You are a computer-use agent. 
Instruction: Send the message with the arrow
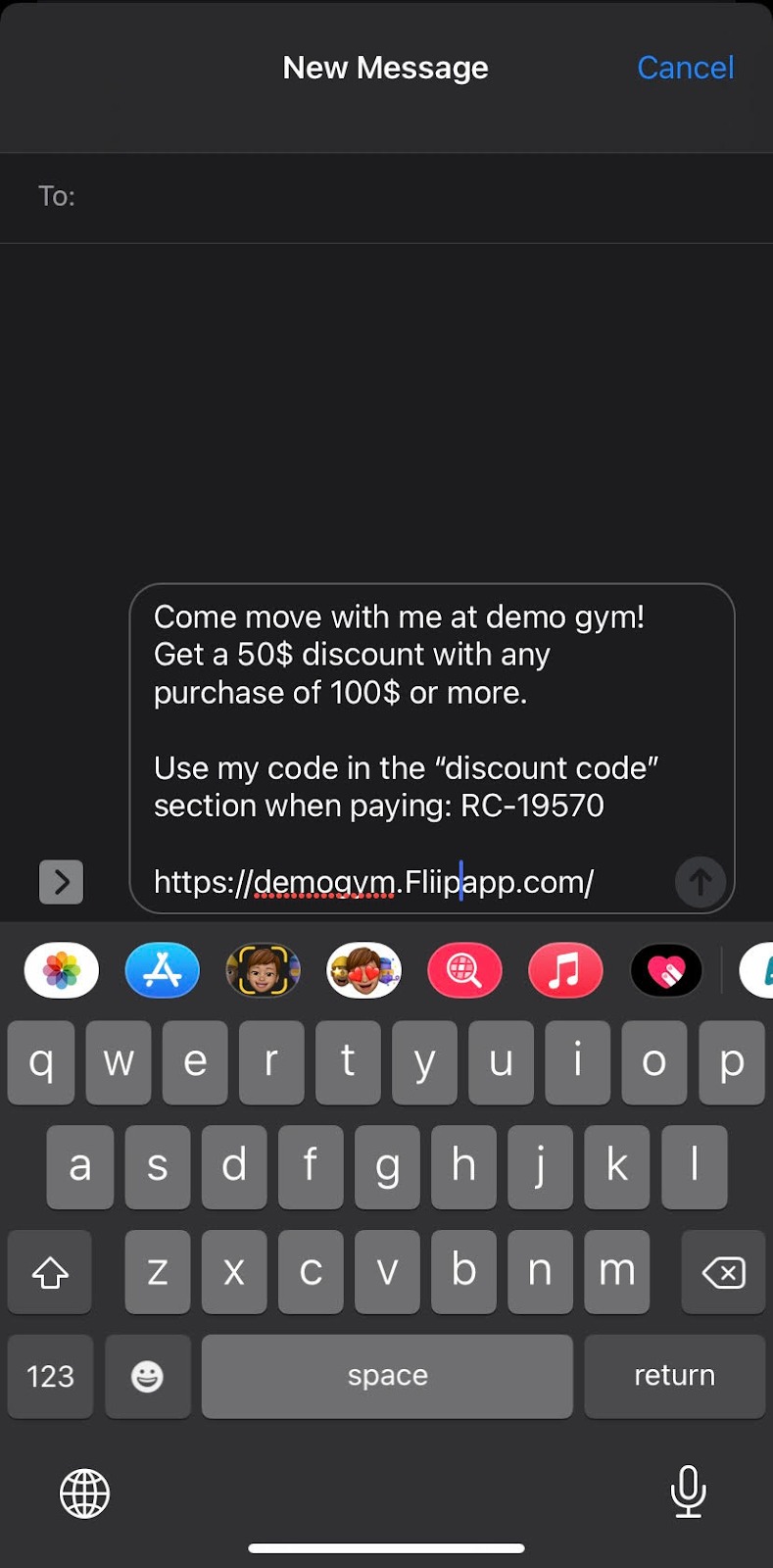click(x=700, y=882)
